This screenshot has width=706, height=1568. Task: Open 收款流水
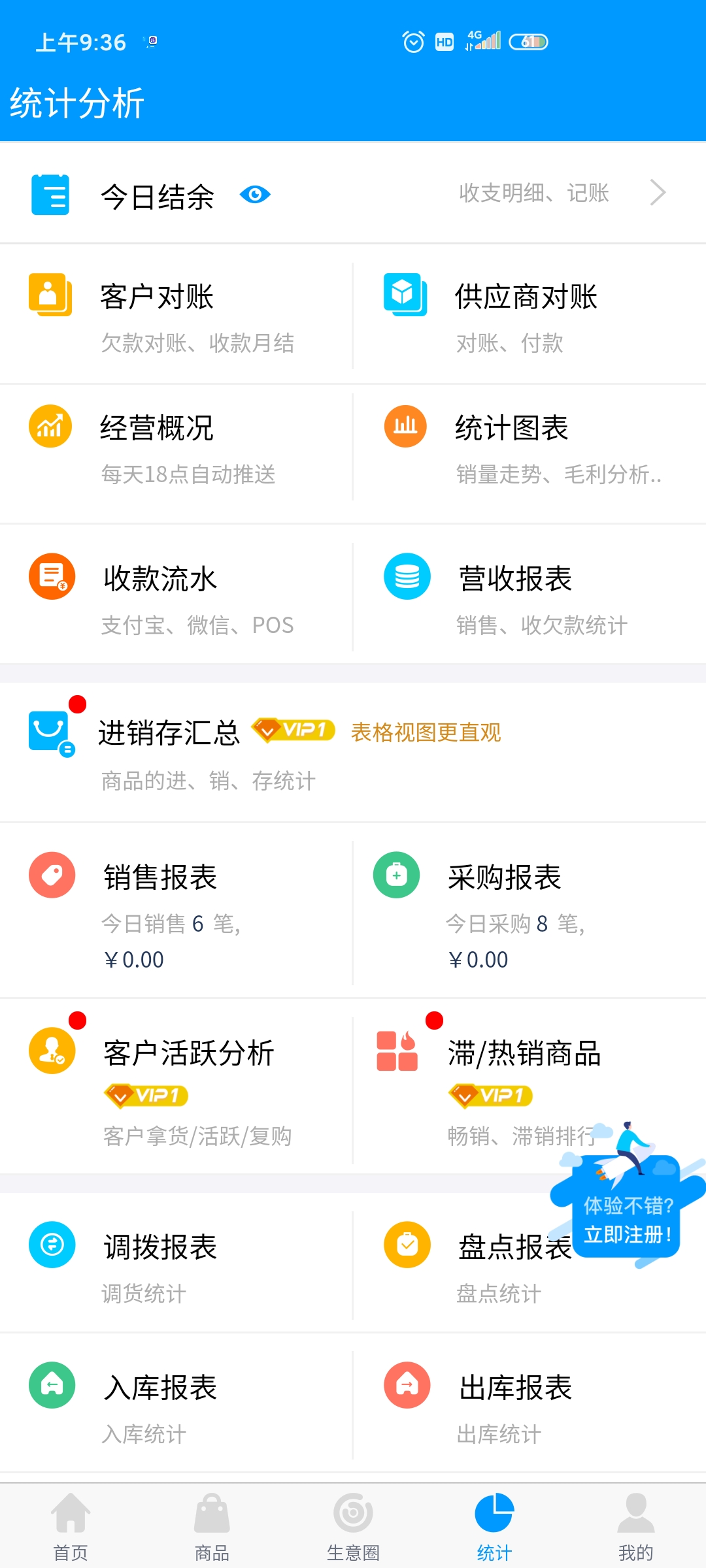[176, 598]
